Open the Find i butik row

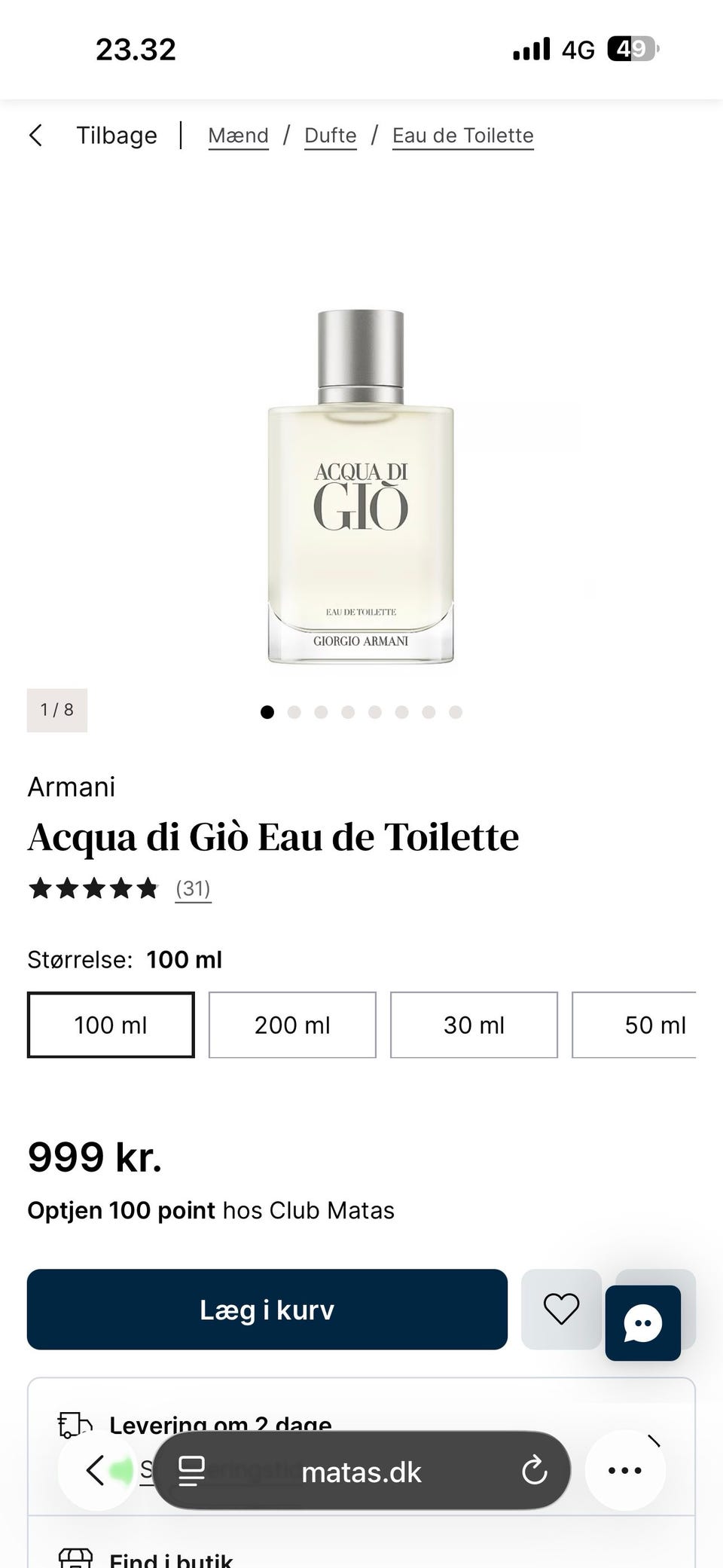pos(172,1558)
